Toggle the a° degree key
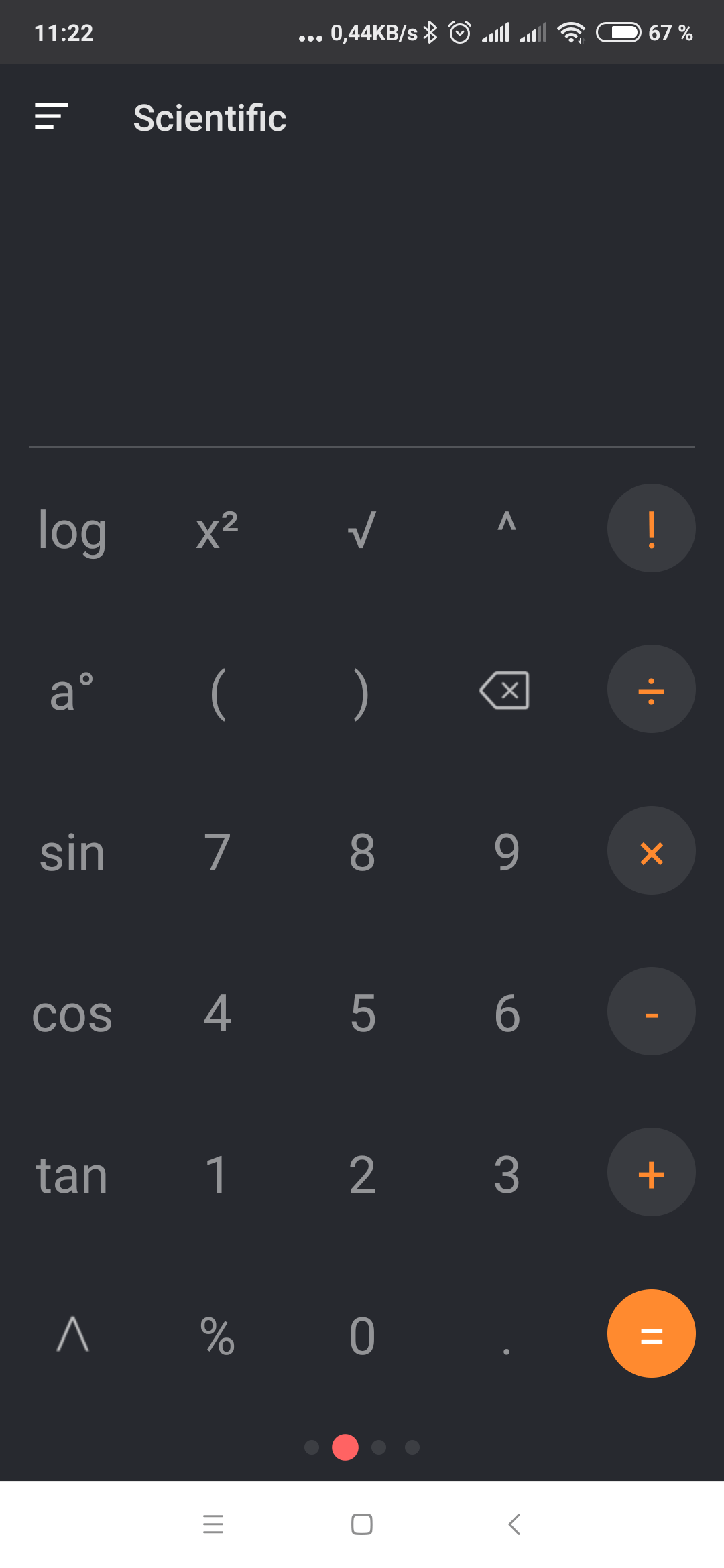This screenshot has width=724, height=1568. tap(72, 690)
